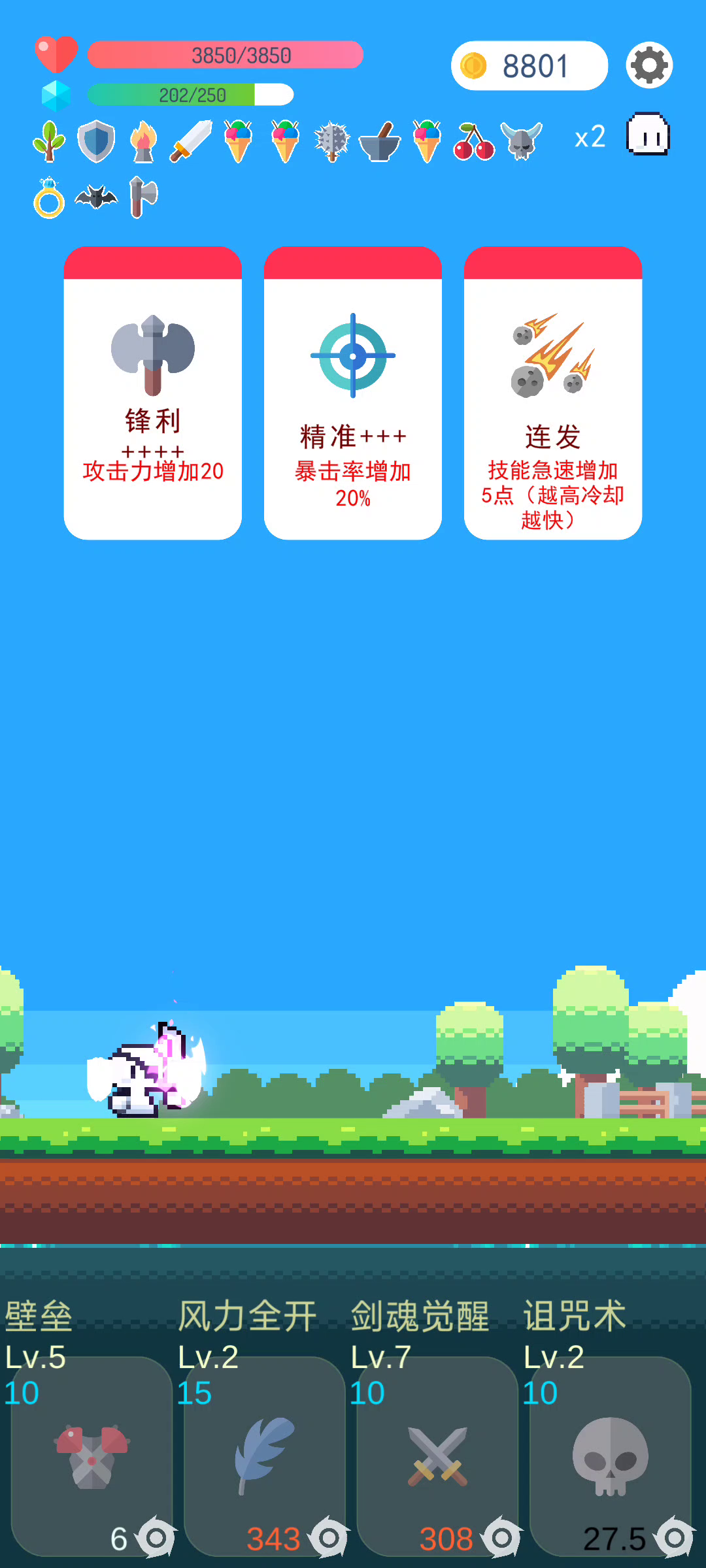This screenshot has height=1568, width=706.
Task: Activate the 壁垒 armor skill
Action: pos(92,1457)
